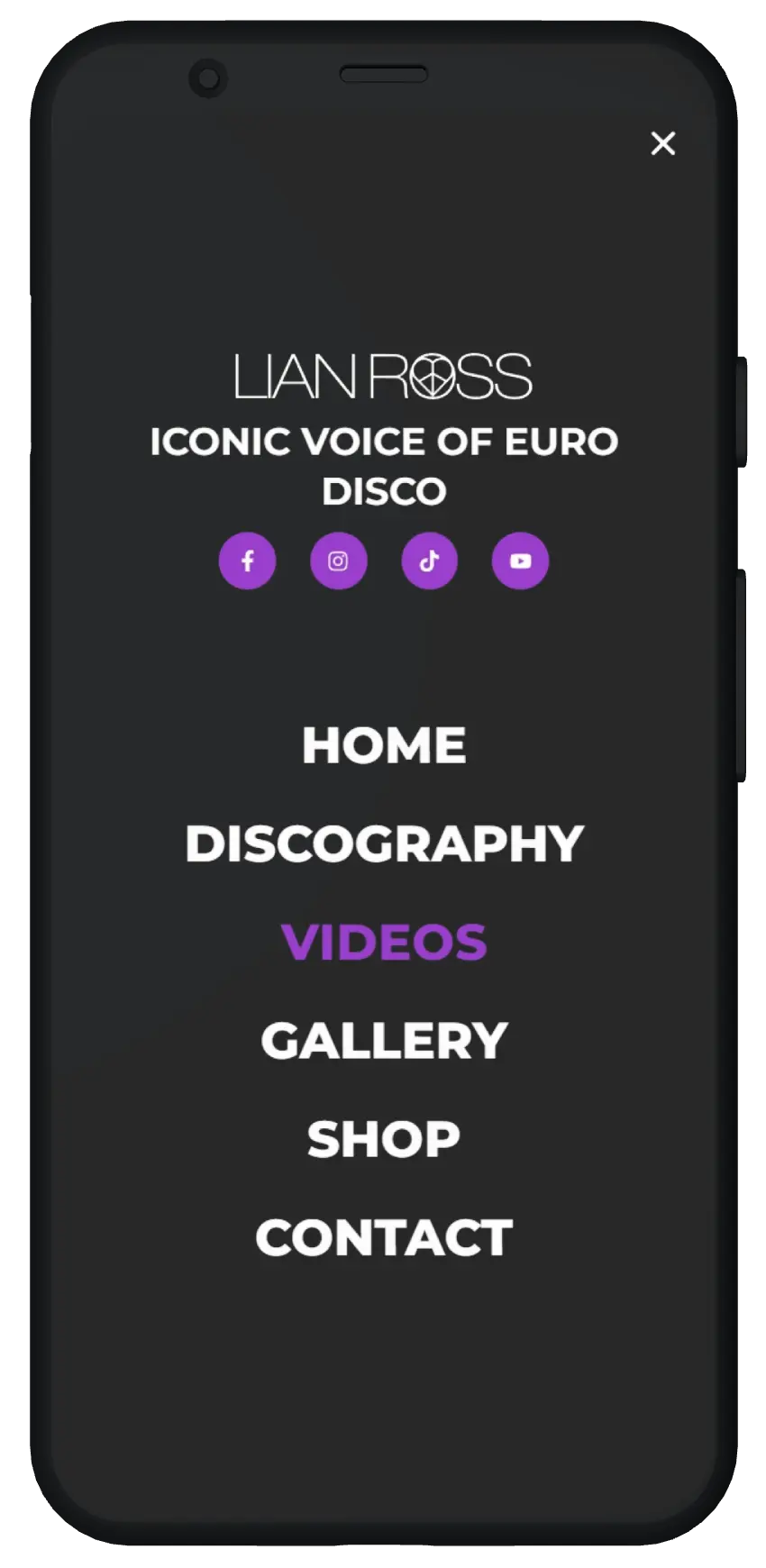
Task: Open the Discography page
Action: pyautogui.click(x=384, y=843)
